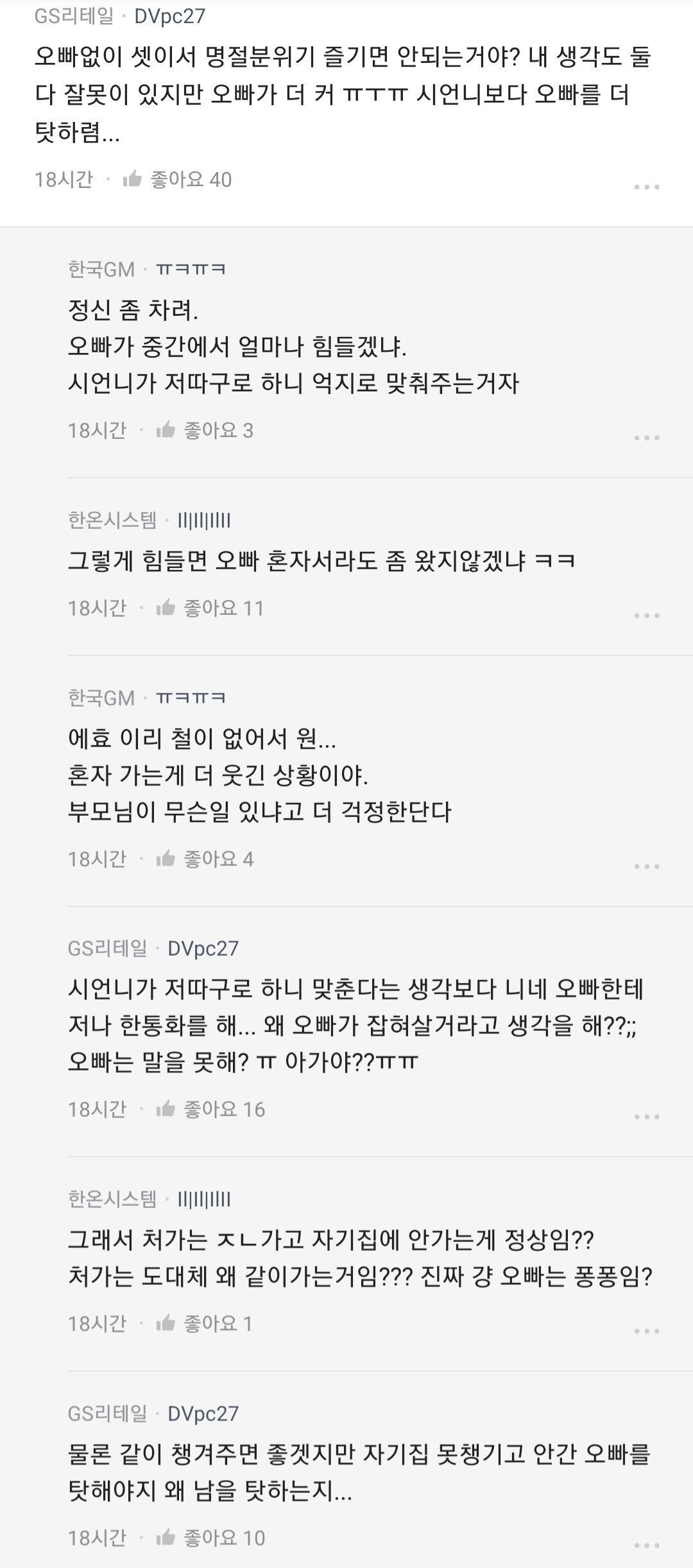Open more options for the top comment
The width and height of the screenshot is (693, 1568).
(646, 187)
